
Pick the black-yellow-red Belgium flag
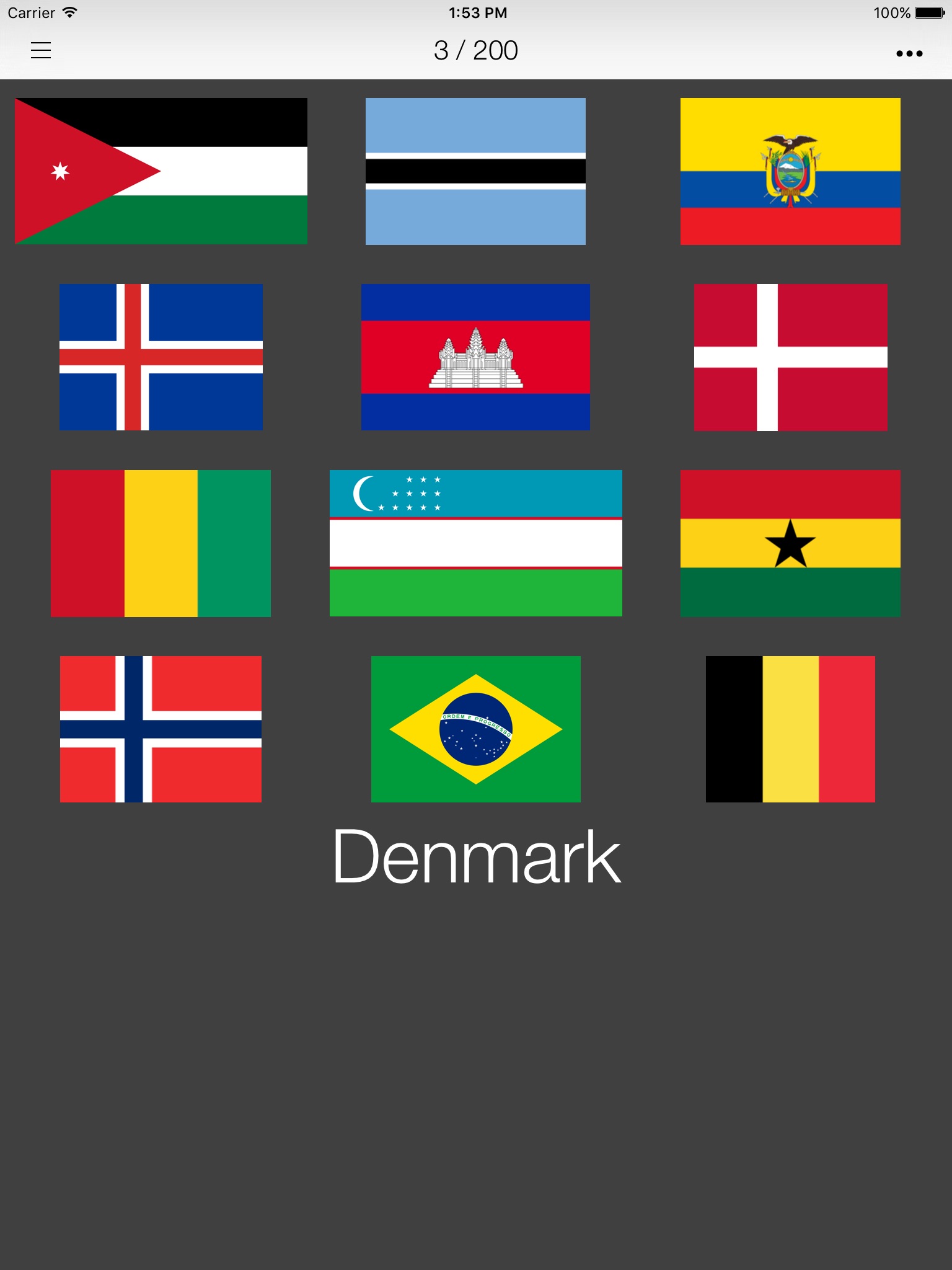tap(790, 729)
